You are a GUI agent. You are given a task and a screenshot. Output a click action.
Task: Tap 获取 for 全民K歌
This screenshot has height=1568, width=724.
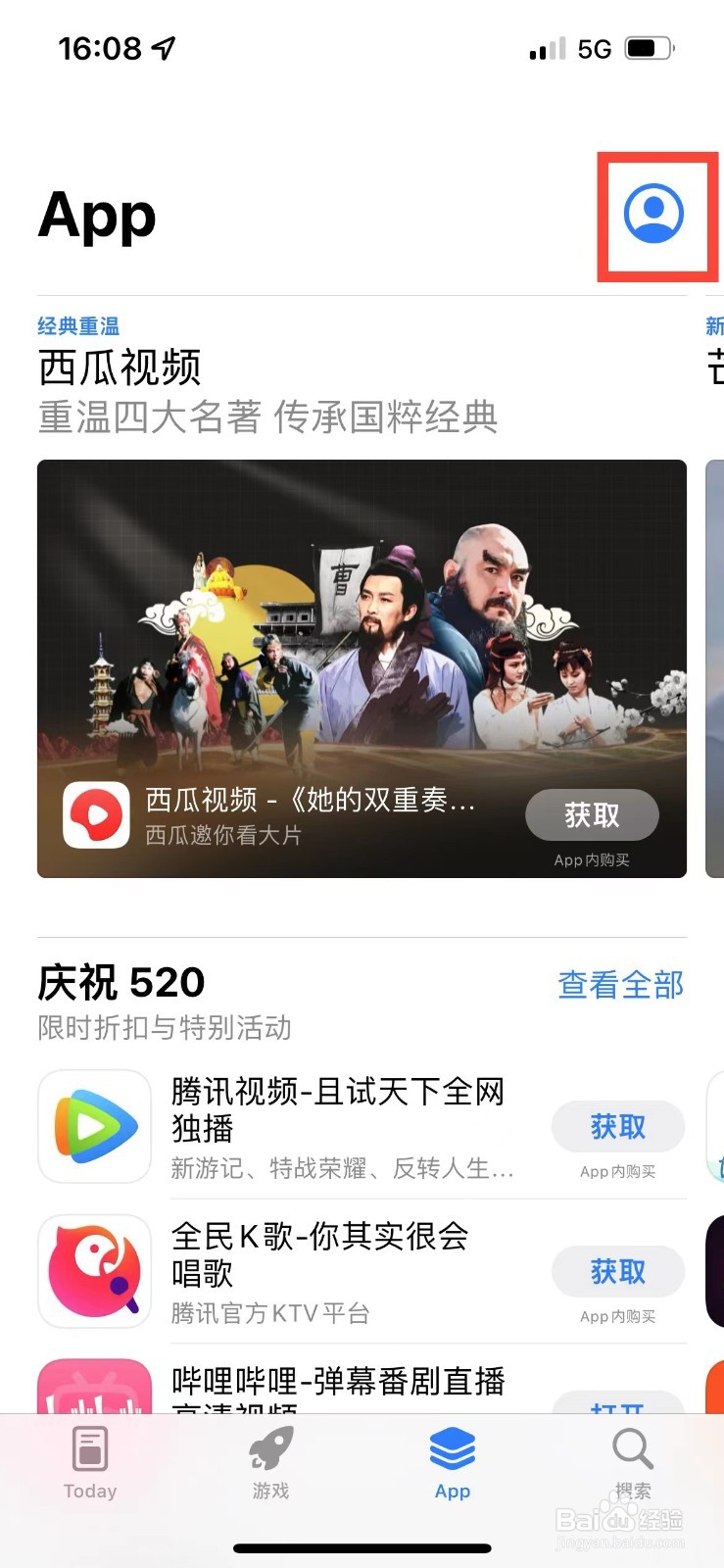(617, 1270)
